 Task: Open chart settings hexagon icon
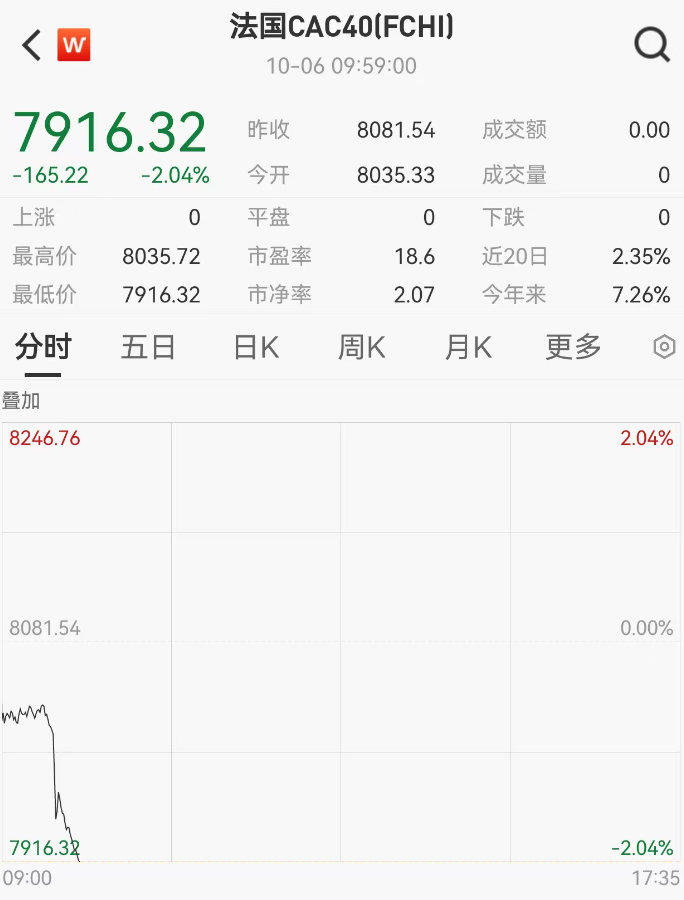(664, 347)
